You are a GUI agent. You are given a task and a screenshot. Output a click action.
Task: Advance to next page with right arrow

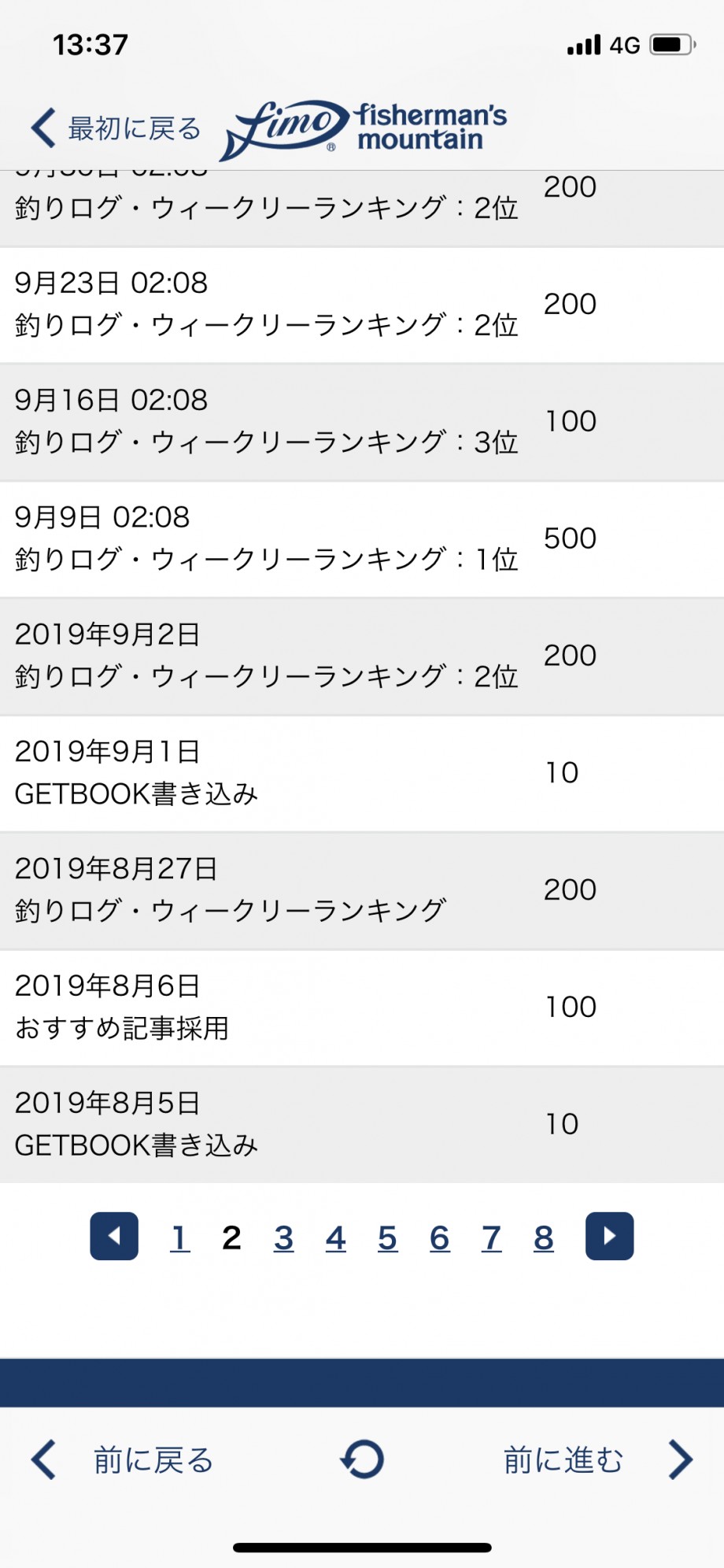tap(609, 1236)
